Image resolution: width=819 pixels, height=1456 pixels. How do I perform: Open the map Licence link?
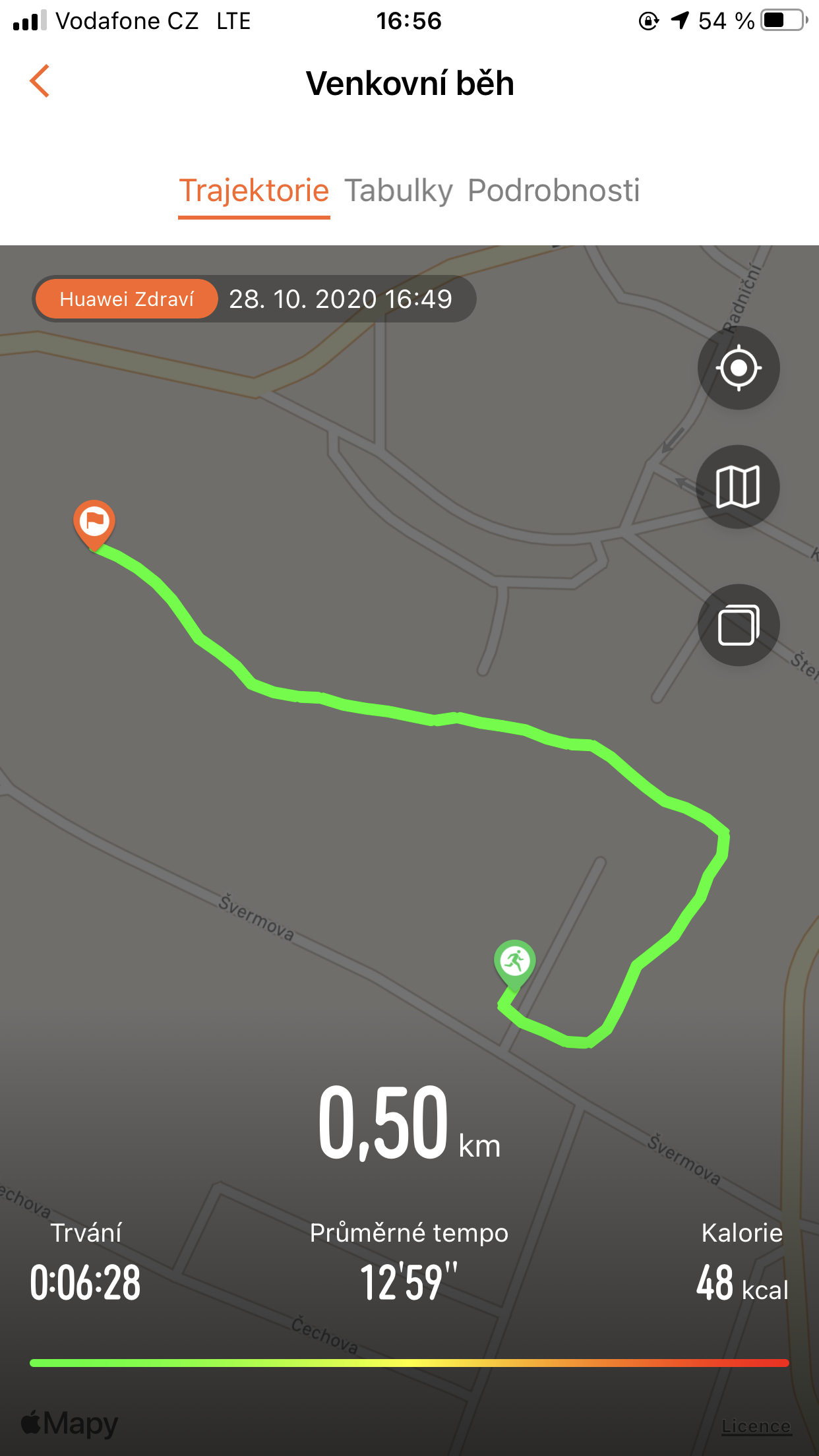click(756, 1426)
